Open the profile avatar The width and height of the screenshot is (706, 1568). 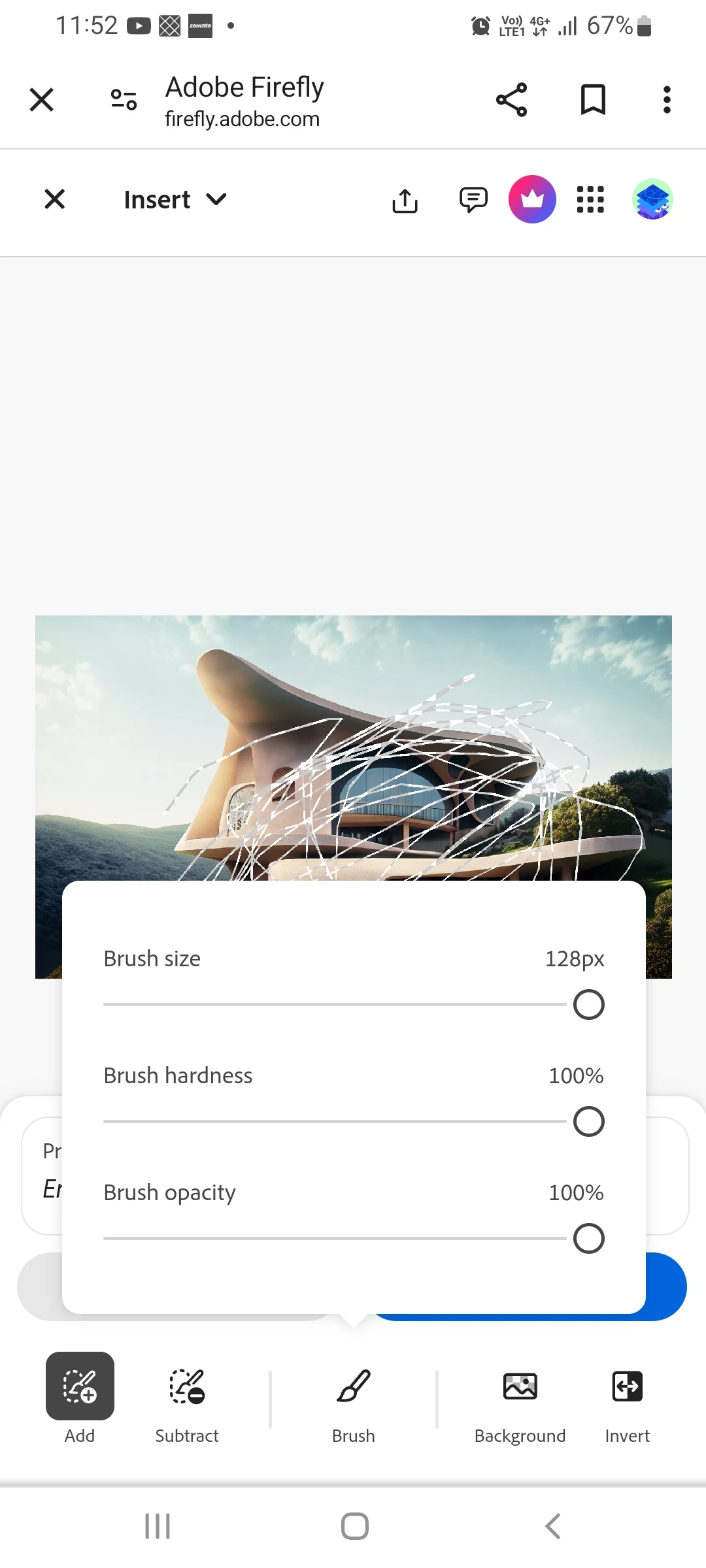652,199
